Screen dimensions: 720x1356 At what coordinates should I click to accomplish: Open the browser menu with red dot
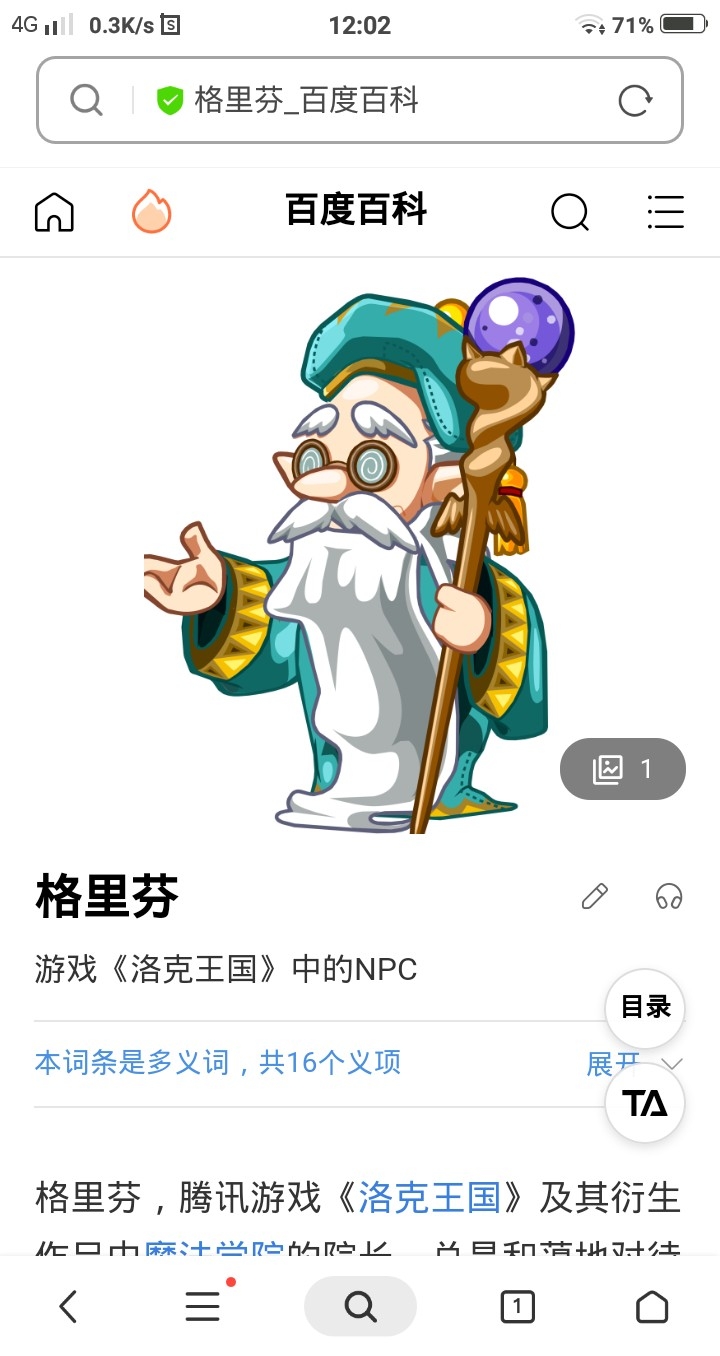[205, 1304]
